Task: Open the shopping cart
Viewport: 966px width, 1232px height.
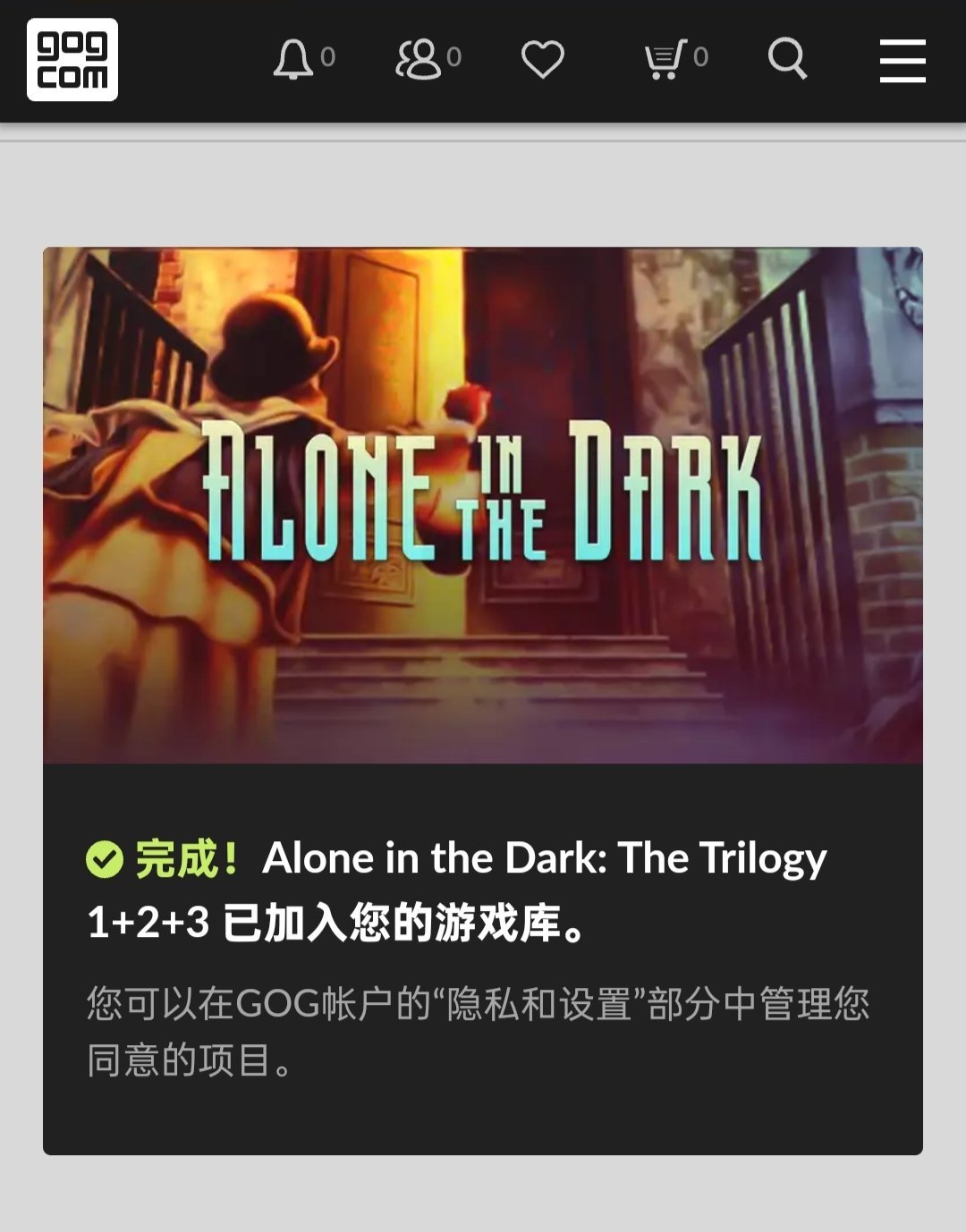Action: [x=666, y=60]
